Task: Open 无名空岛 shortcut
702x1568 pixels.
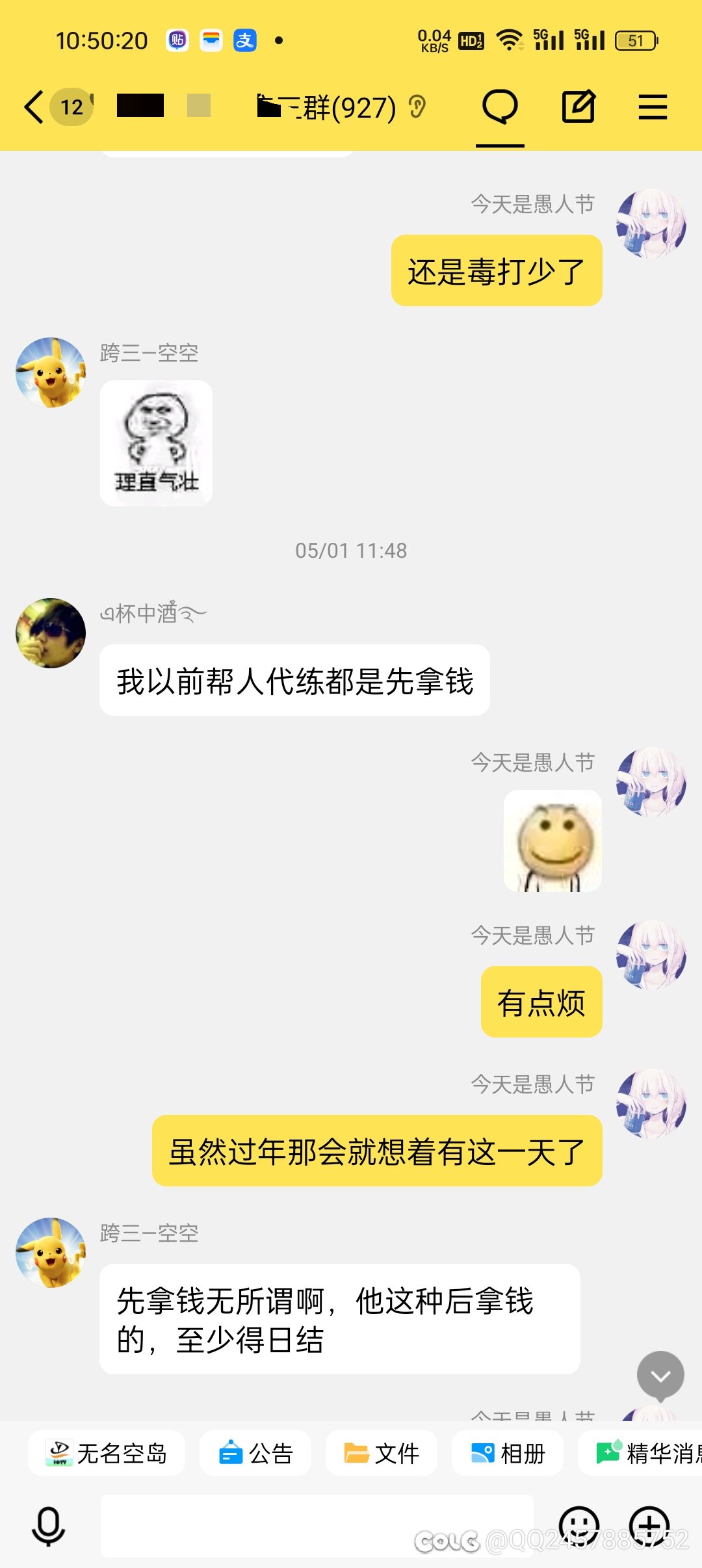Action: (107, 1453)
